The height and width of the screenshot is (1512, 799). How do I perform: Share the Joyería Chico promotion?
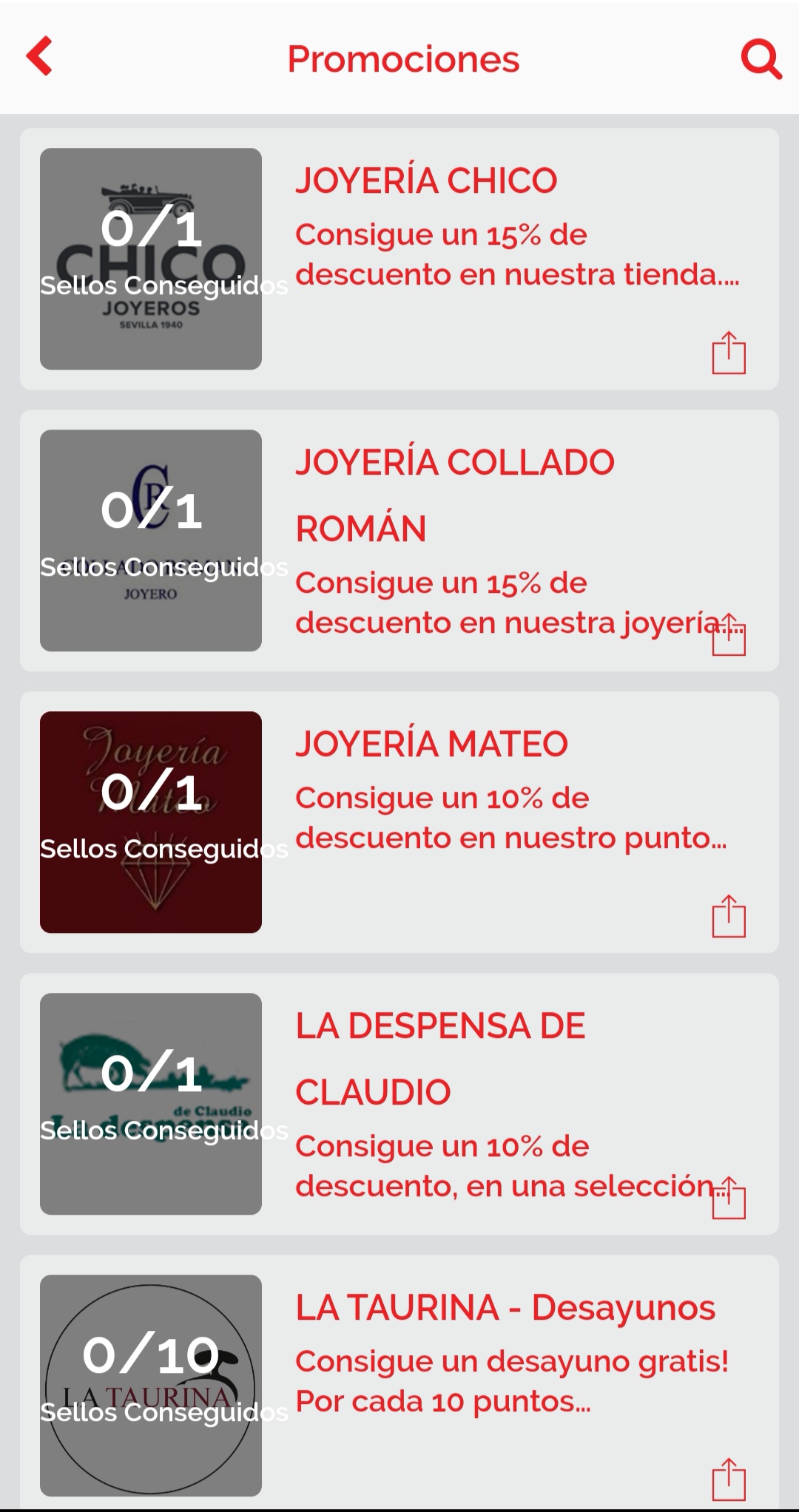coord(729,353)
